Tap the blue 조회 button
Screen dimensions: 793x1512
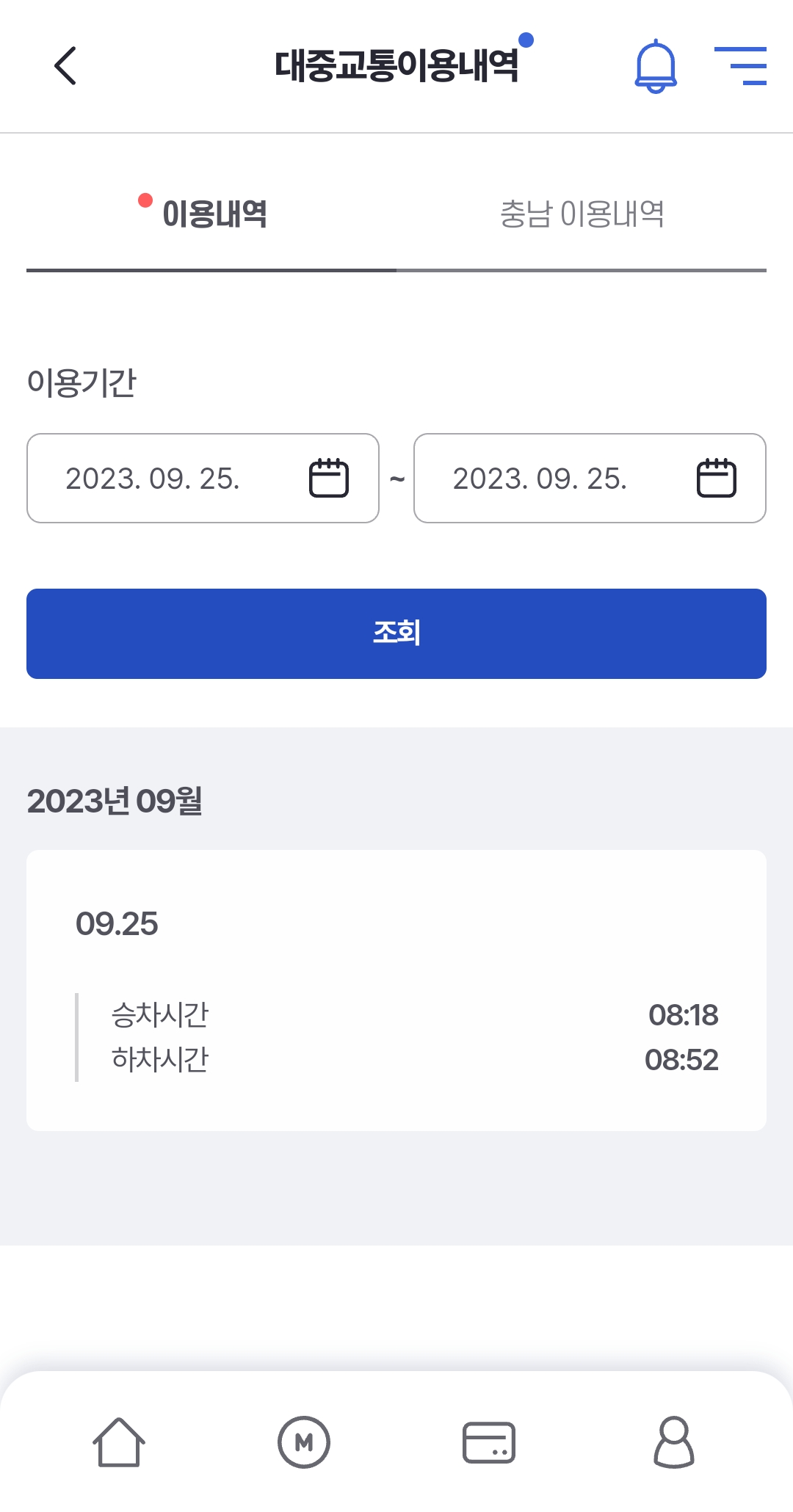(x=396, y=633)
